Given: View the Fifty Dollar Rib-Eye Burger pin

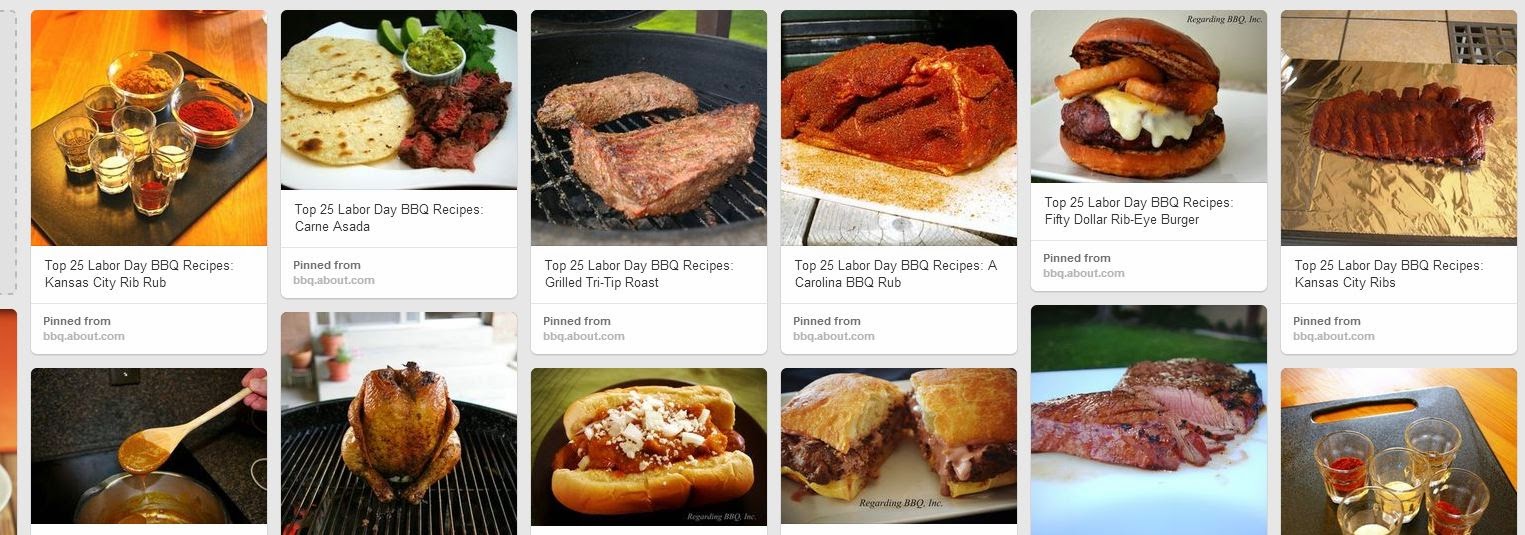Looking at the screenshot, I should pyautogui.click(x=1148, y=96).
